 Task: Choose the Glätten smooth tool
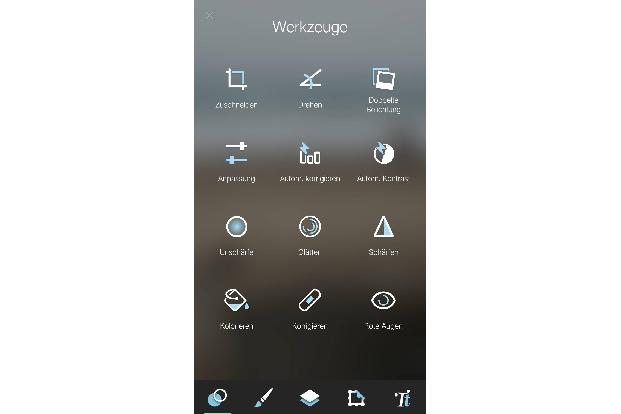(310, 227)
